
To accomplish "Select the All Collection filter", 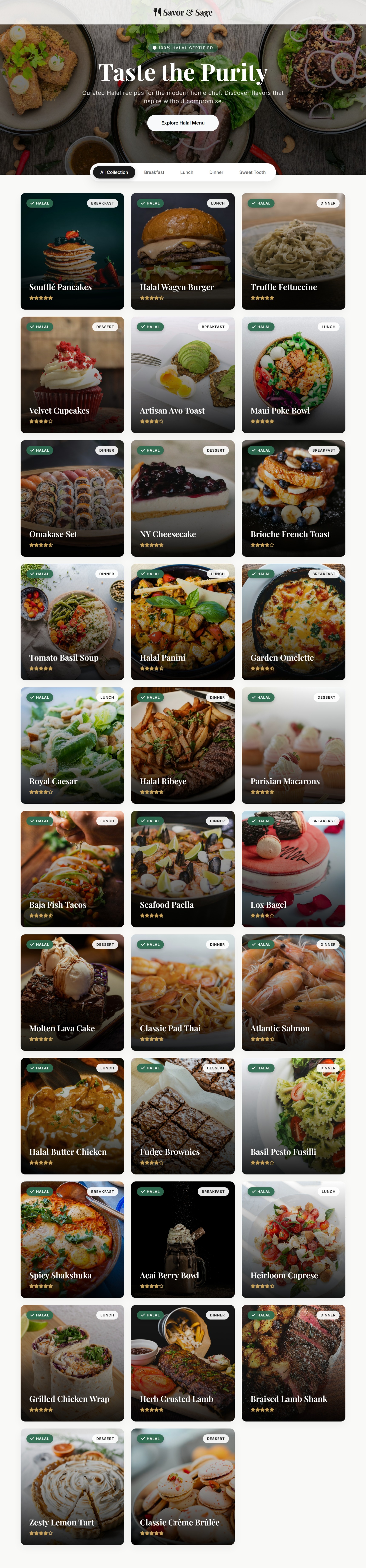I will [114, 172].
